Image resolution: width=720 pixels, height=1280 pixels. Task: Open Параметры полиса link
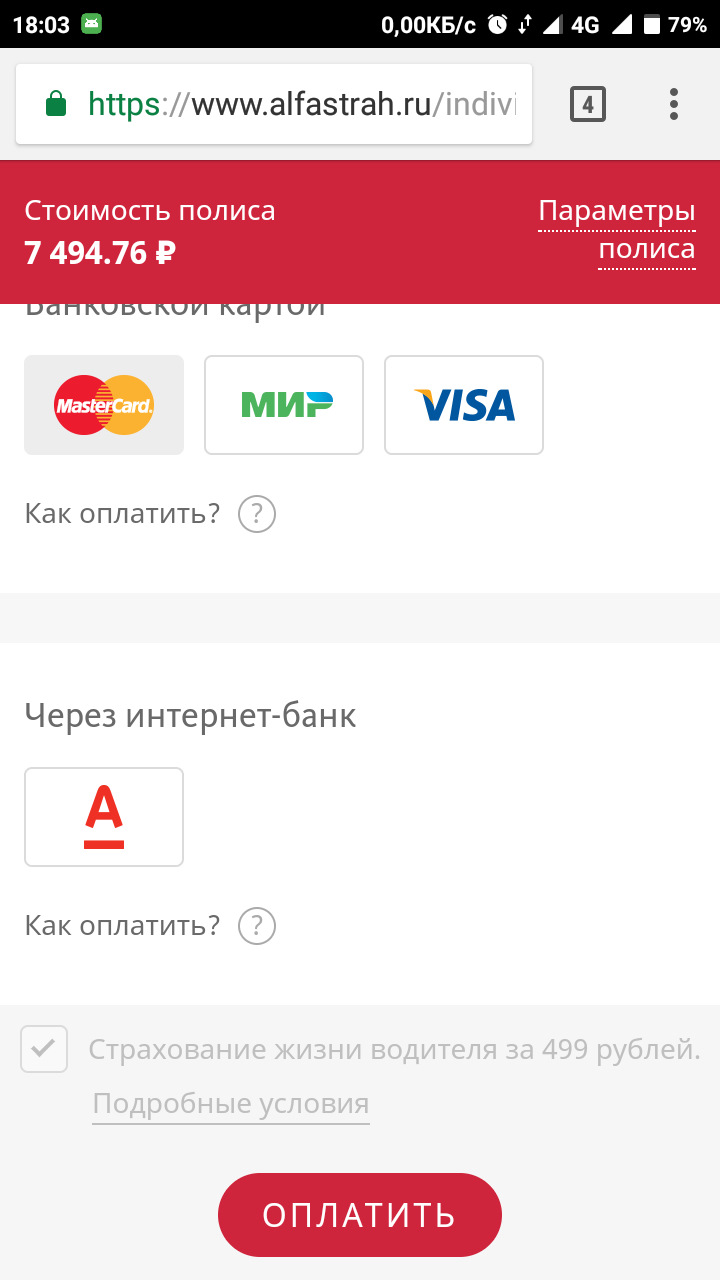pyautogui.click(x=617, y=230)
